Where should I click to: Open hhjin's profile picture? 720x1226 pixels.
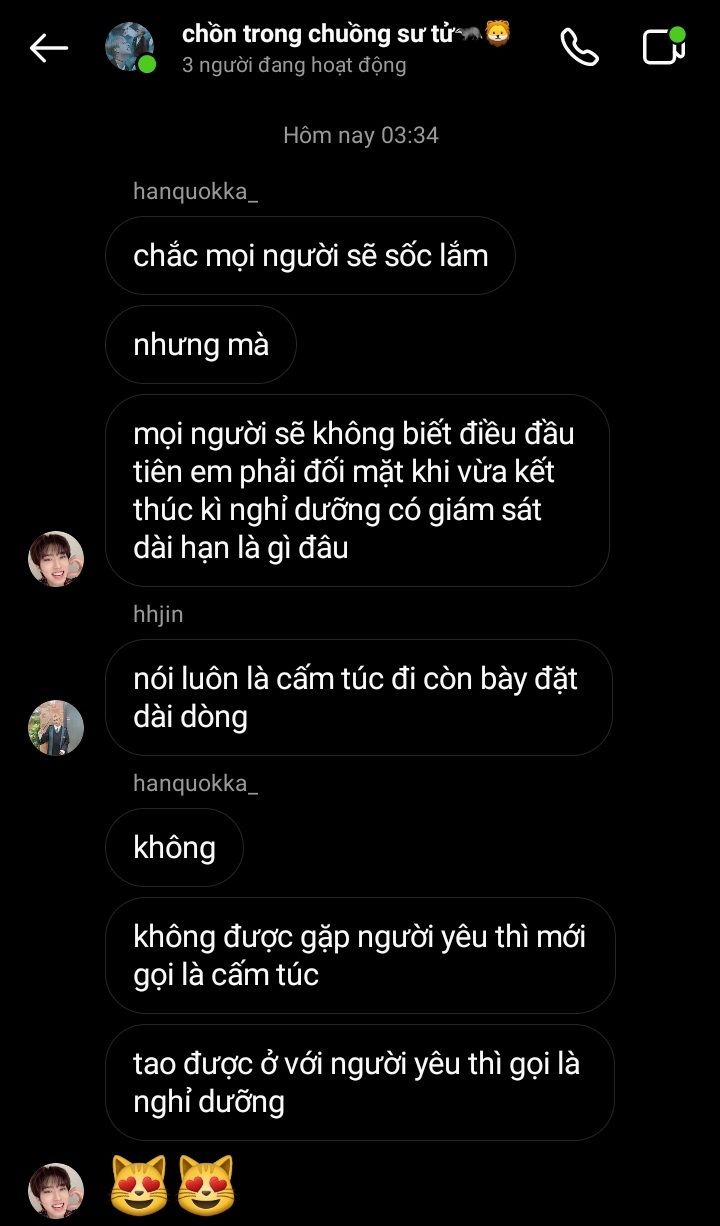[56, 727]
